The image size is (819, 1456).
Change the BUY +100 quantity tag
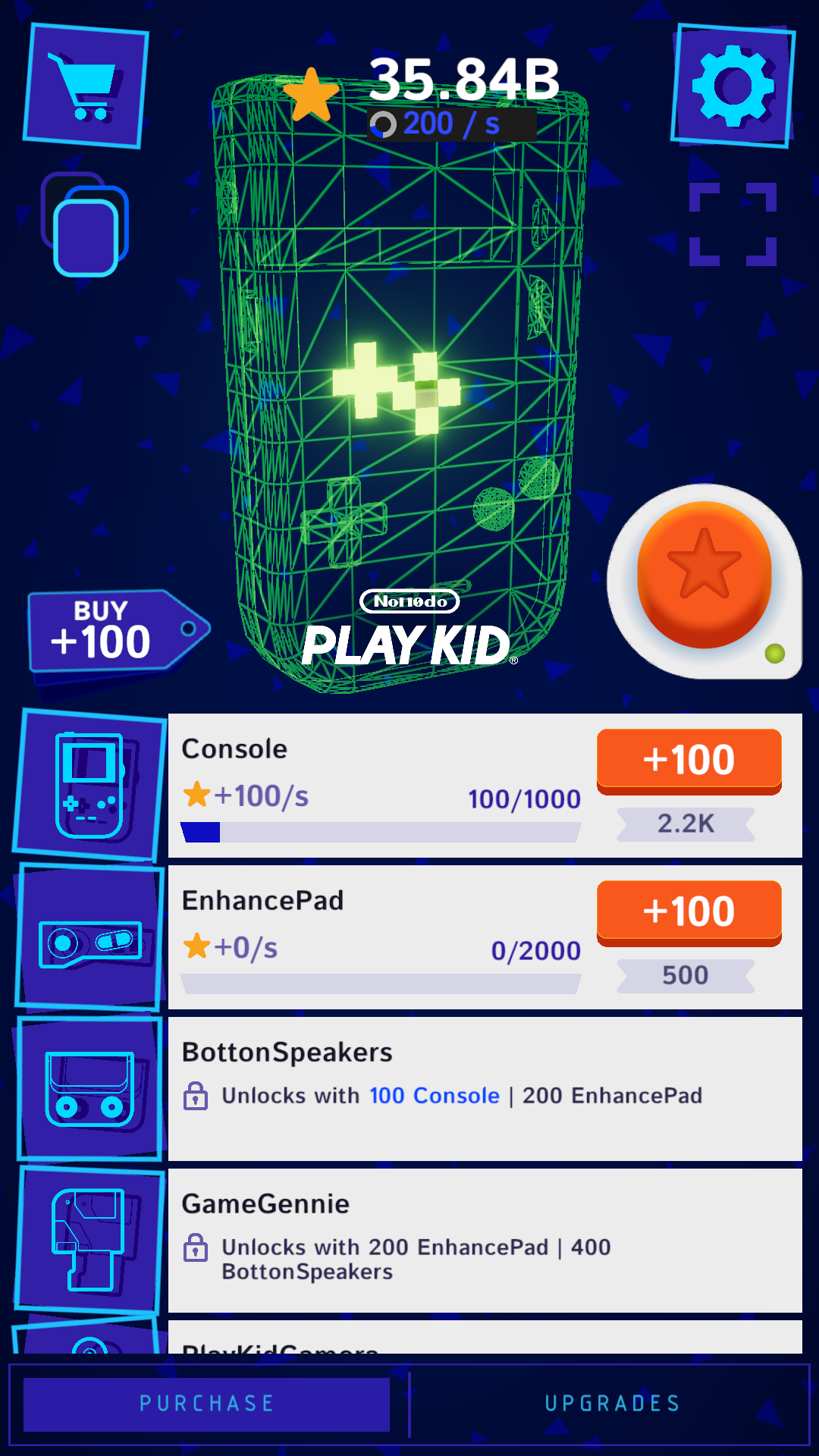click(118, 631)
